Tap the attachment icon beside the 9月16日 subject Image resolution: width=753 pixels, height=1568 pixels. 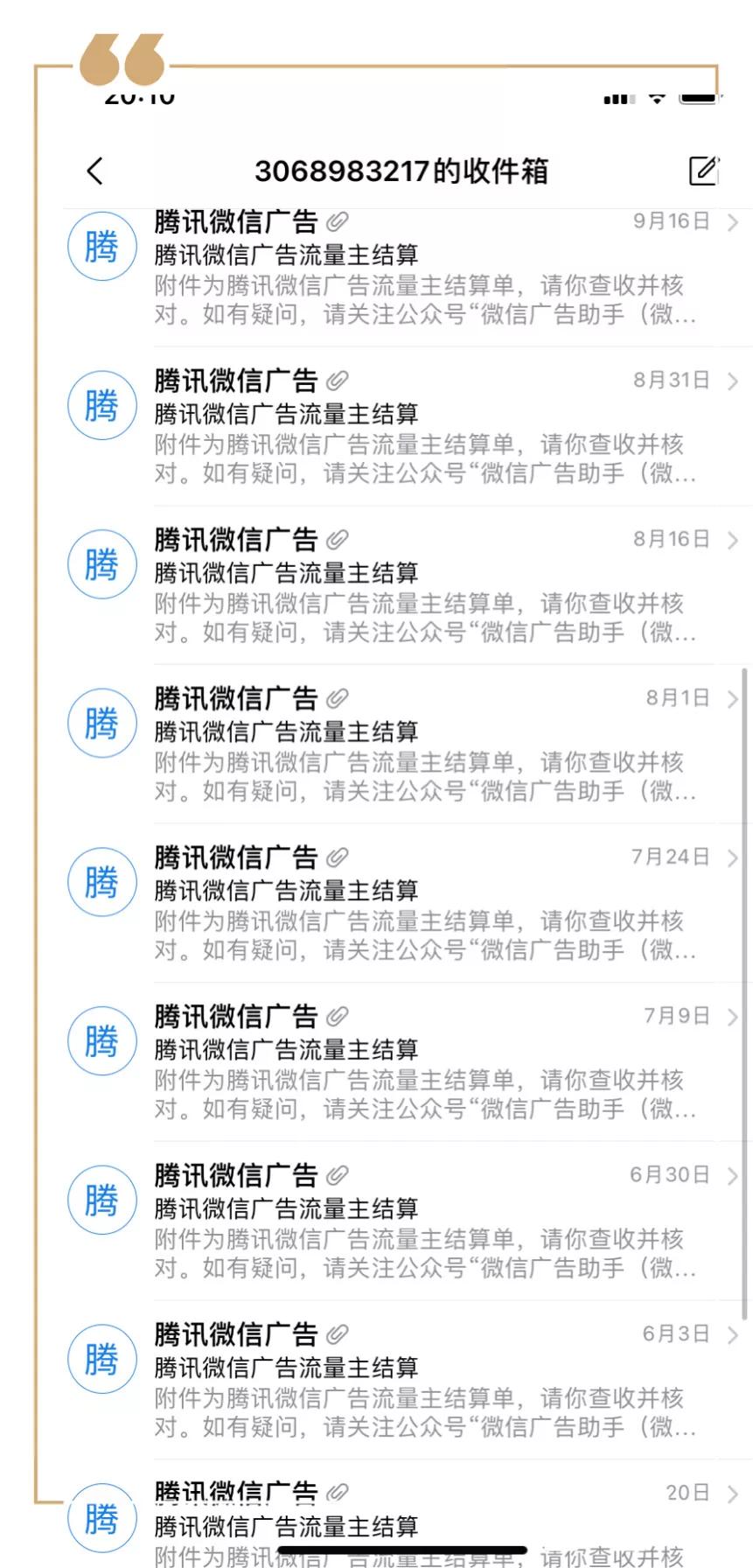[339, 221]
